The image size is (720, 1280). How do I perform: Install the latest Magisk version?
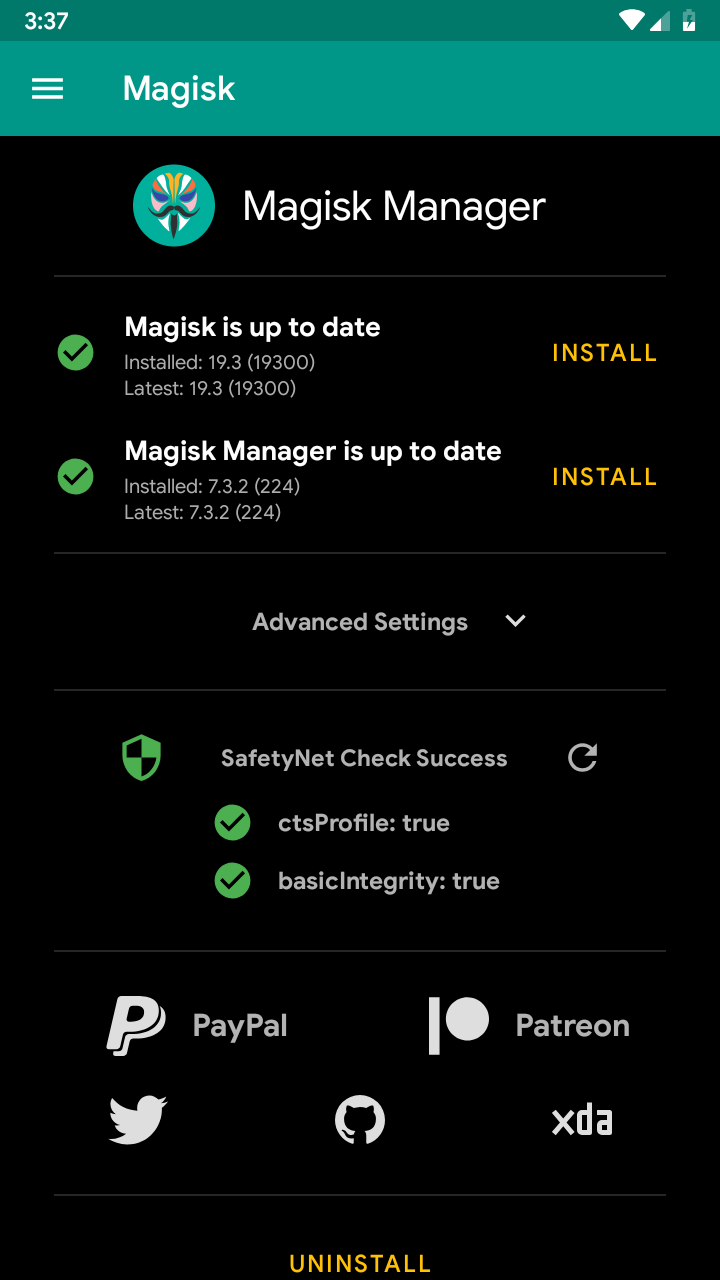[604, 352]
